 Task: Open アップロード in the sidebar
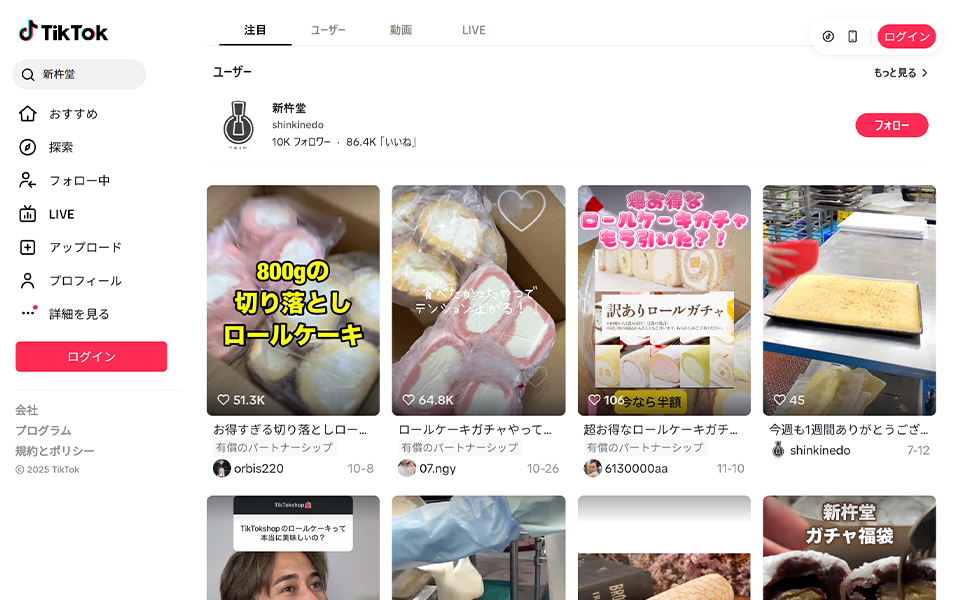85,247
